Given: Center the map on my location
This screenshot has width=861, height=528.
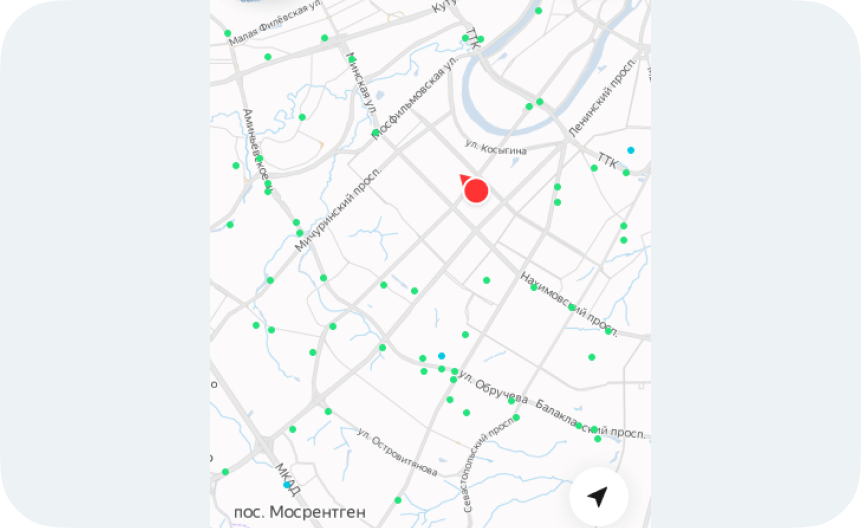Looking at the screenshot, I should [x=598, y=496].
